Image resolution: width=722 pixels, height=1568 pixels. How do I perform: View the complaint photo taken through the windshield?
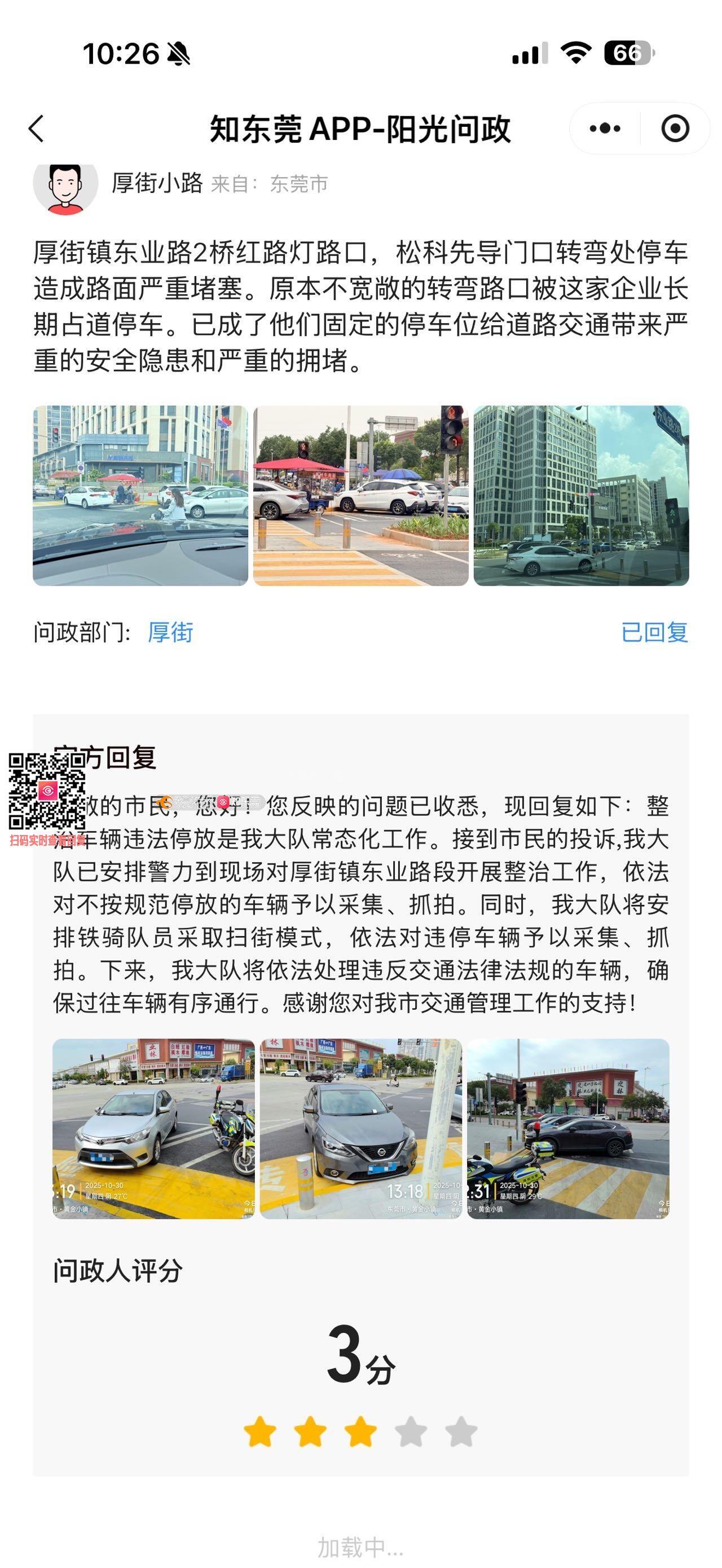coord(140,496)
